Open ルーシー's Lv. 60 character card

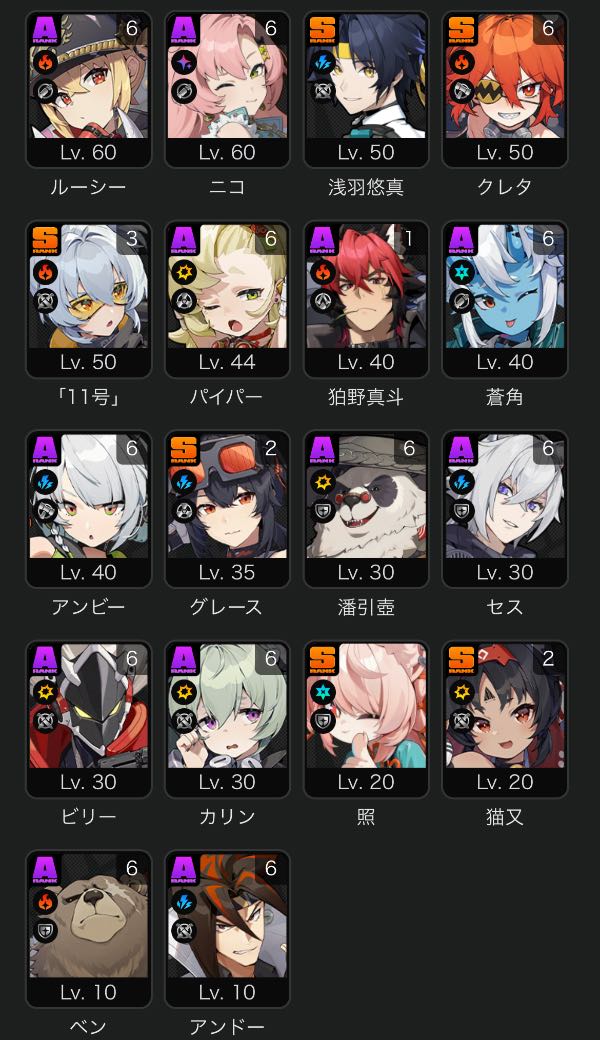pyautogui.click(x=88, y=90)
